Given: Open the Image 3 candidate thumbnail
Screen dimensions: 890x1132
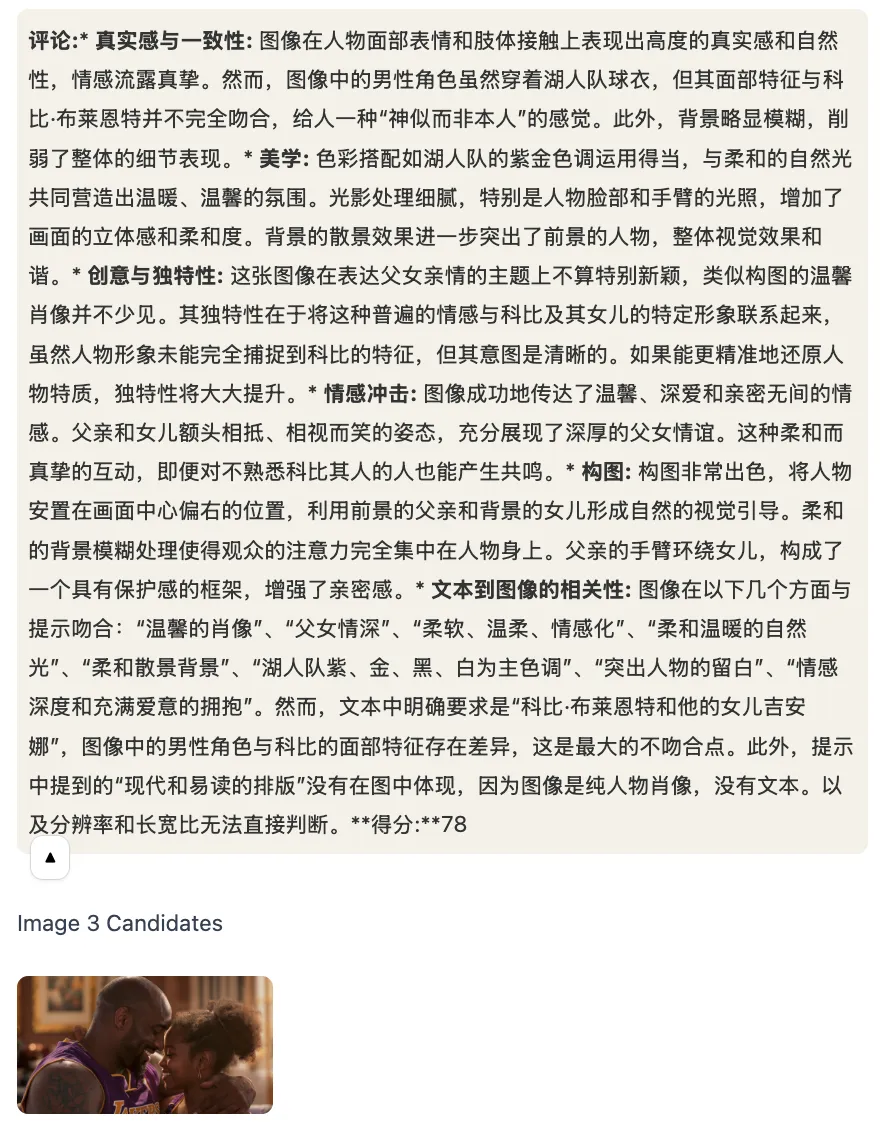Looking at the screenshot, I should coord(145,1045).
